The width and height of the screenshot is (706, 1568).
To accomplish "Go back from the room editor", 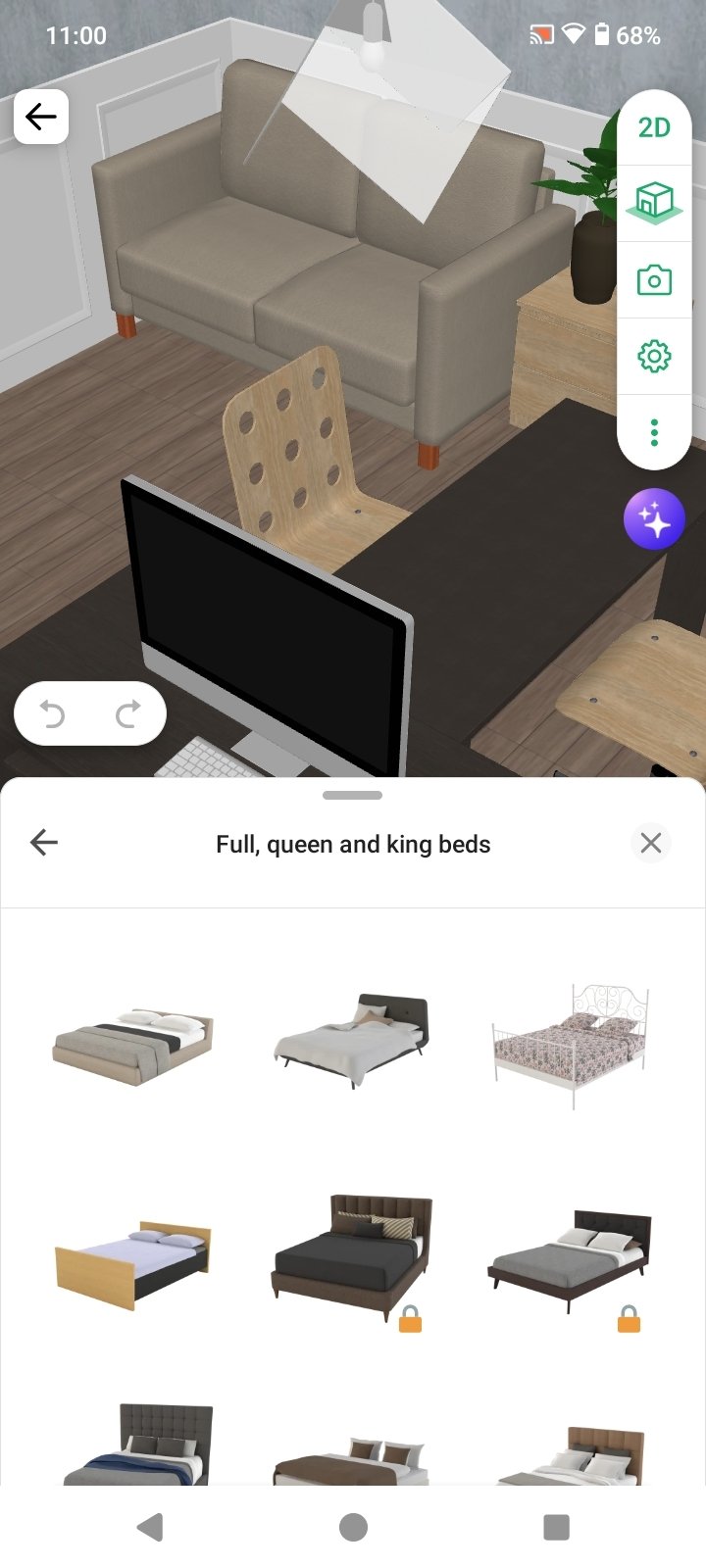I will (41, 117).
